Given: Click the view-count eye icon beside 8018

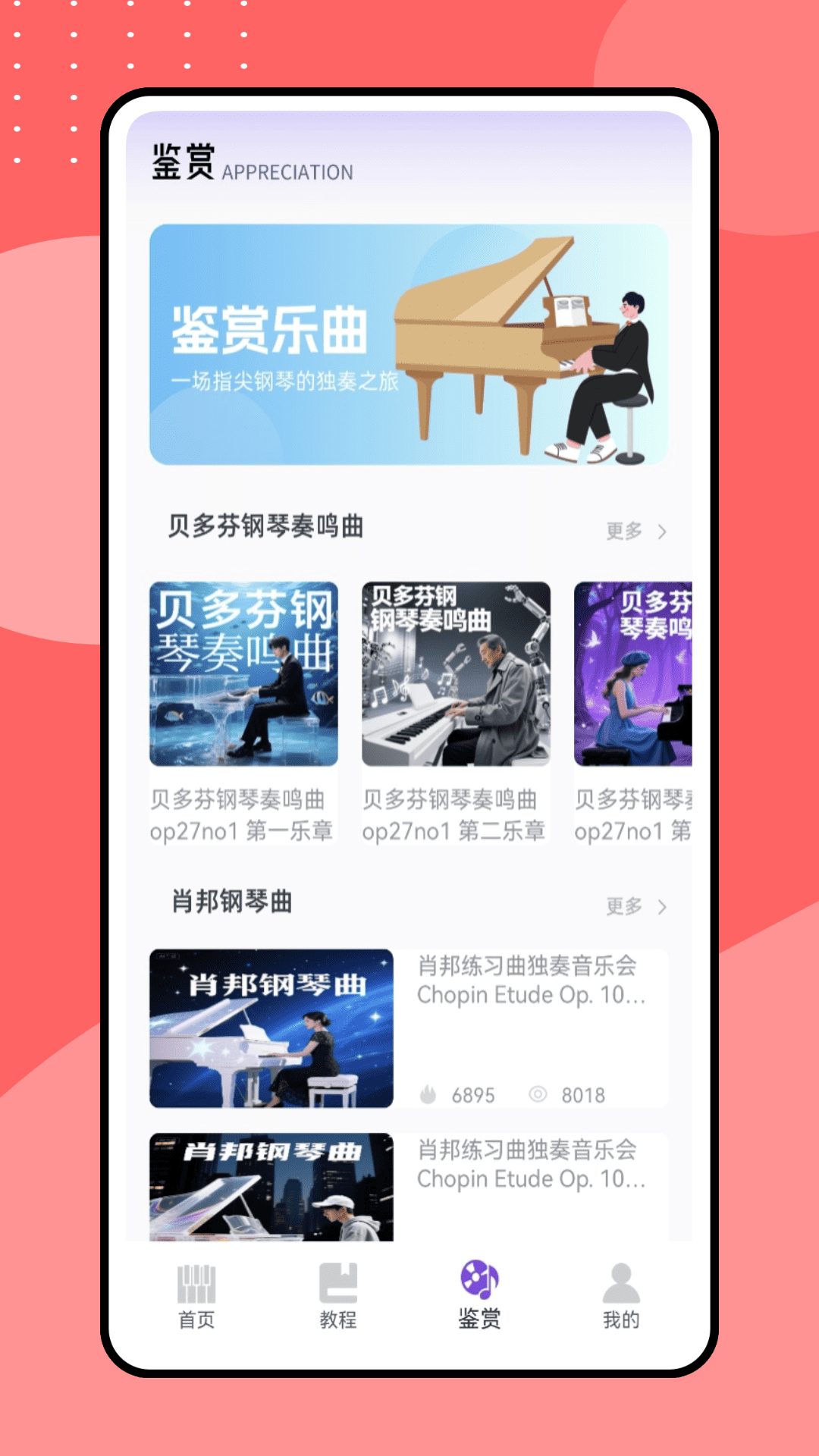Looking at the screenshot, I should coord(540,1095).
